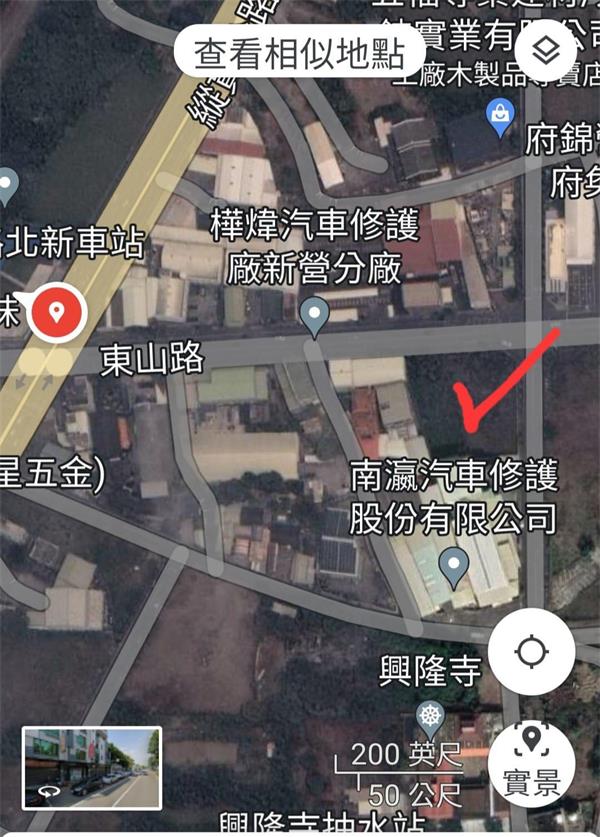Center the map on my location

click(530, 653)
